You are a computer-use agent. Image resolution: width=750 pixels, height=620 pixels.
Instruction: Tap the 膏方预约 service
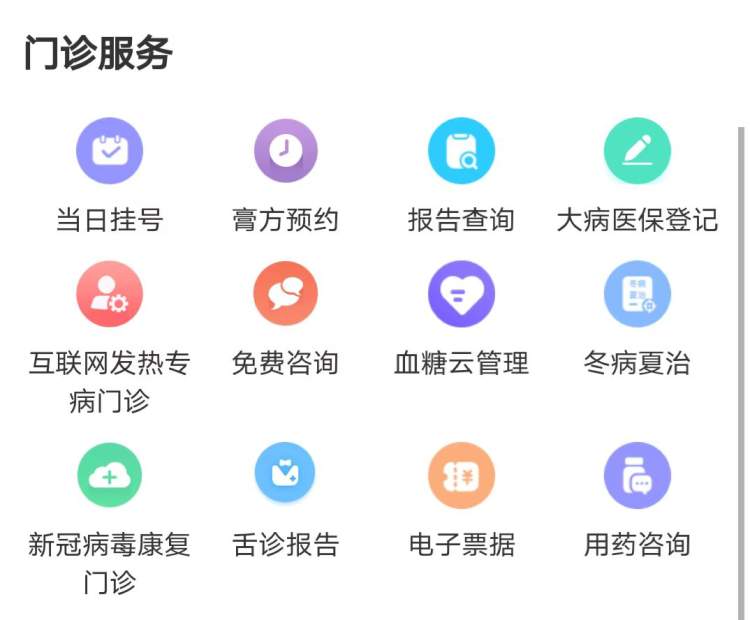pos(285,152)
